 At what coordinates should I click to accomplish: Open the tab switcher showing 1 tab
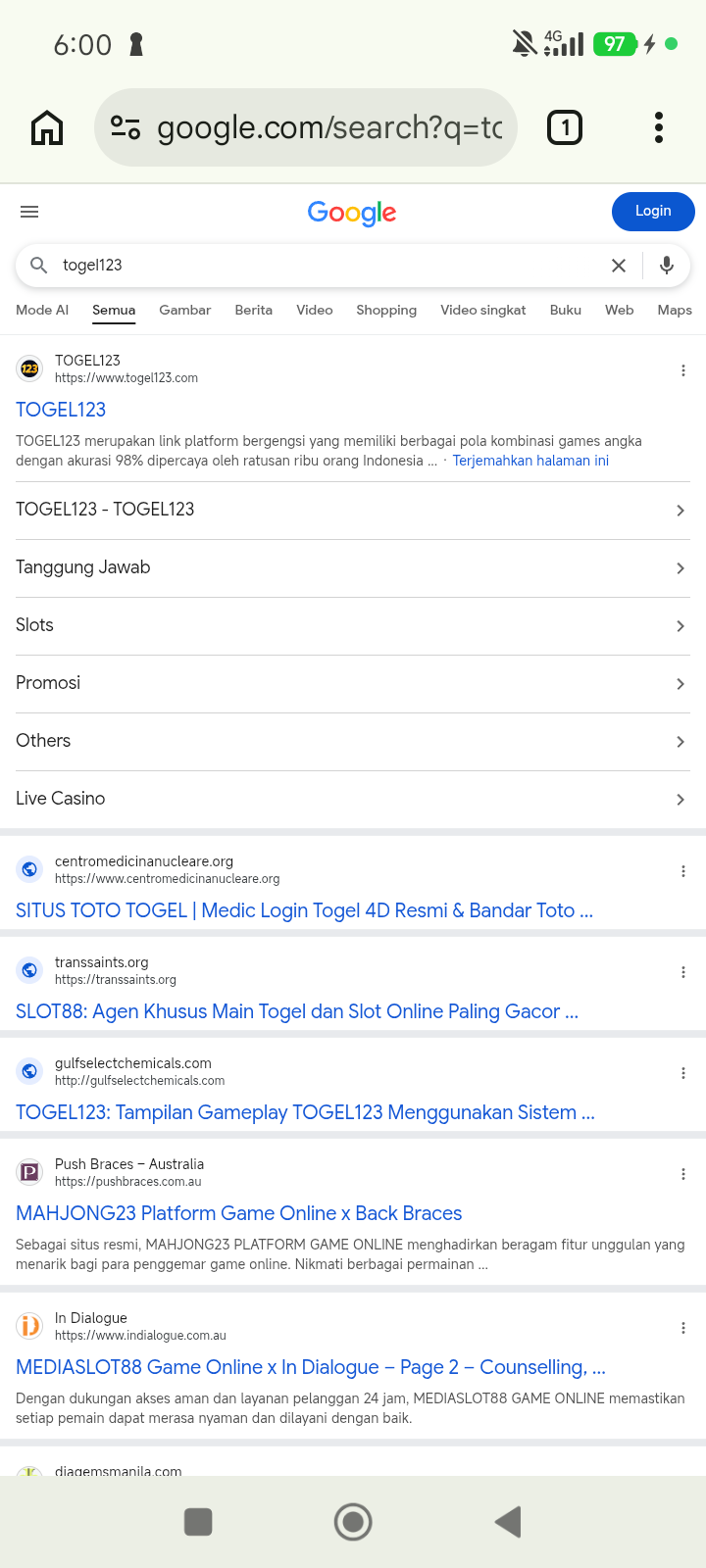pyautogui.click(x=565, y=127)
